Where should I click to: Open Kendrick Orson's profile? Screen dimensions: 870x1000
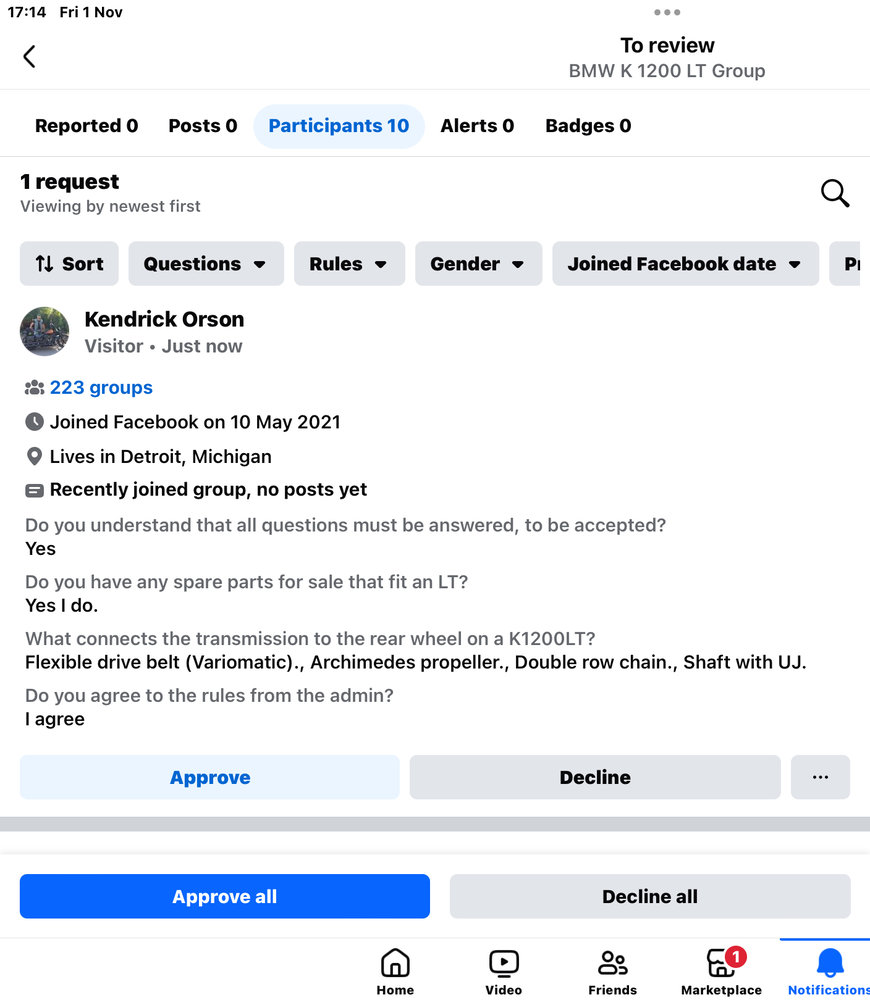[x=164, y=320]
